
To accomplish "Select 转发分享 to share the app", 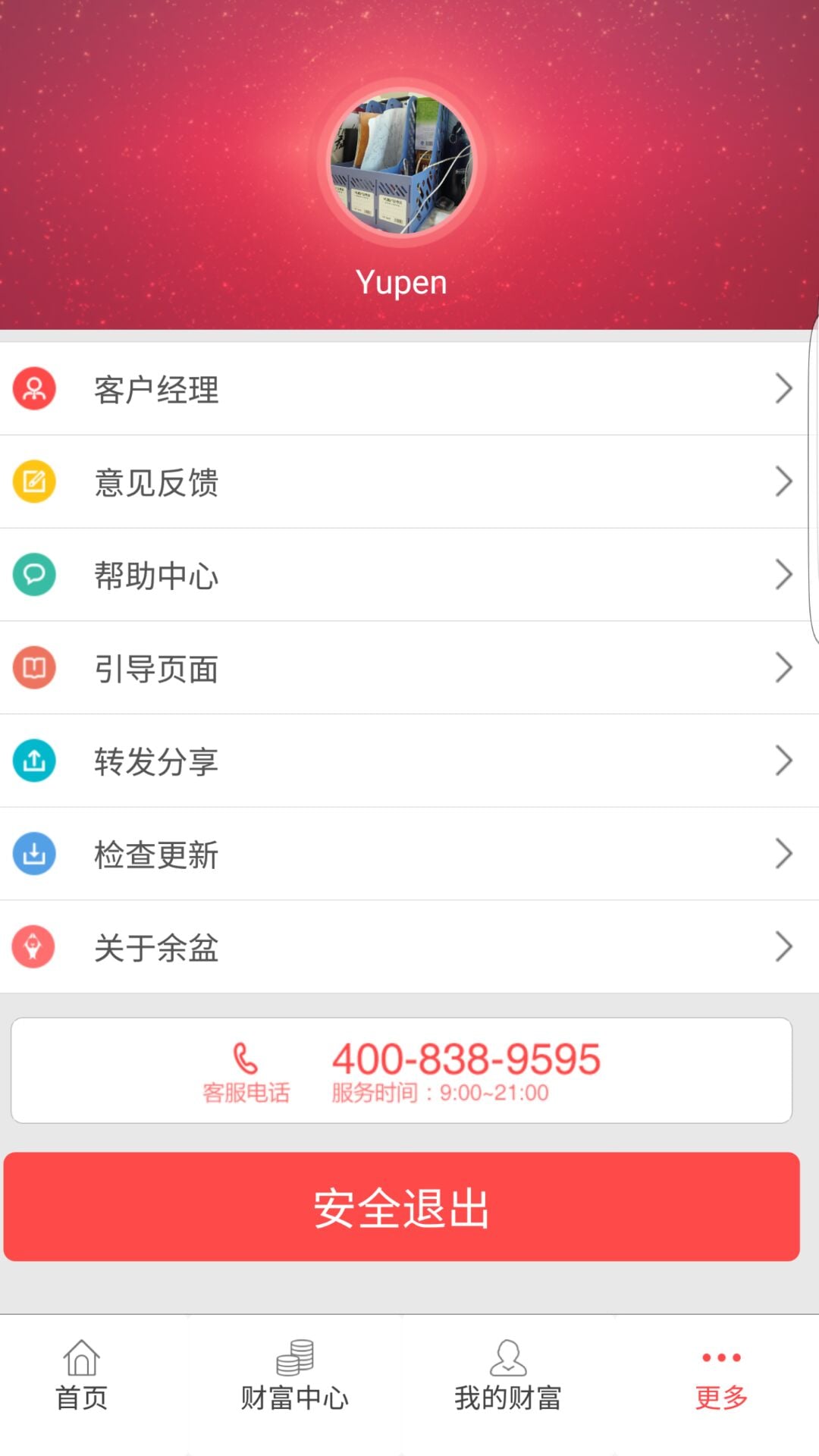I will point(409,761).
